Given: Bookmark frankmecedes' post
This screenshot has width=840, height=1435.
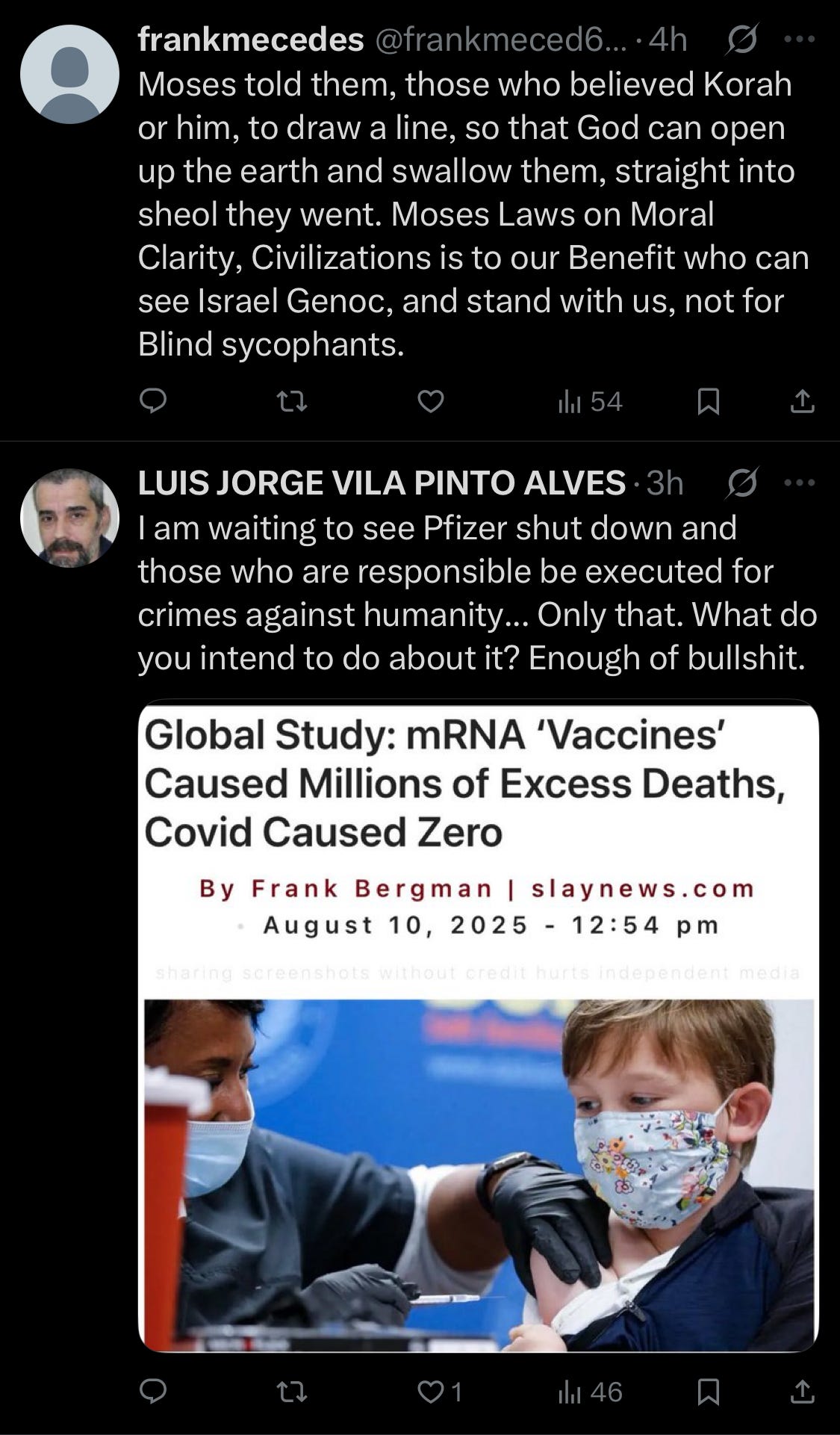Looking at the screenshot, I should pos(708,402).
